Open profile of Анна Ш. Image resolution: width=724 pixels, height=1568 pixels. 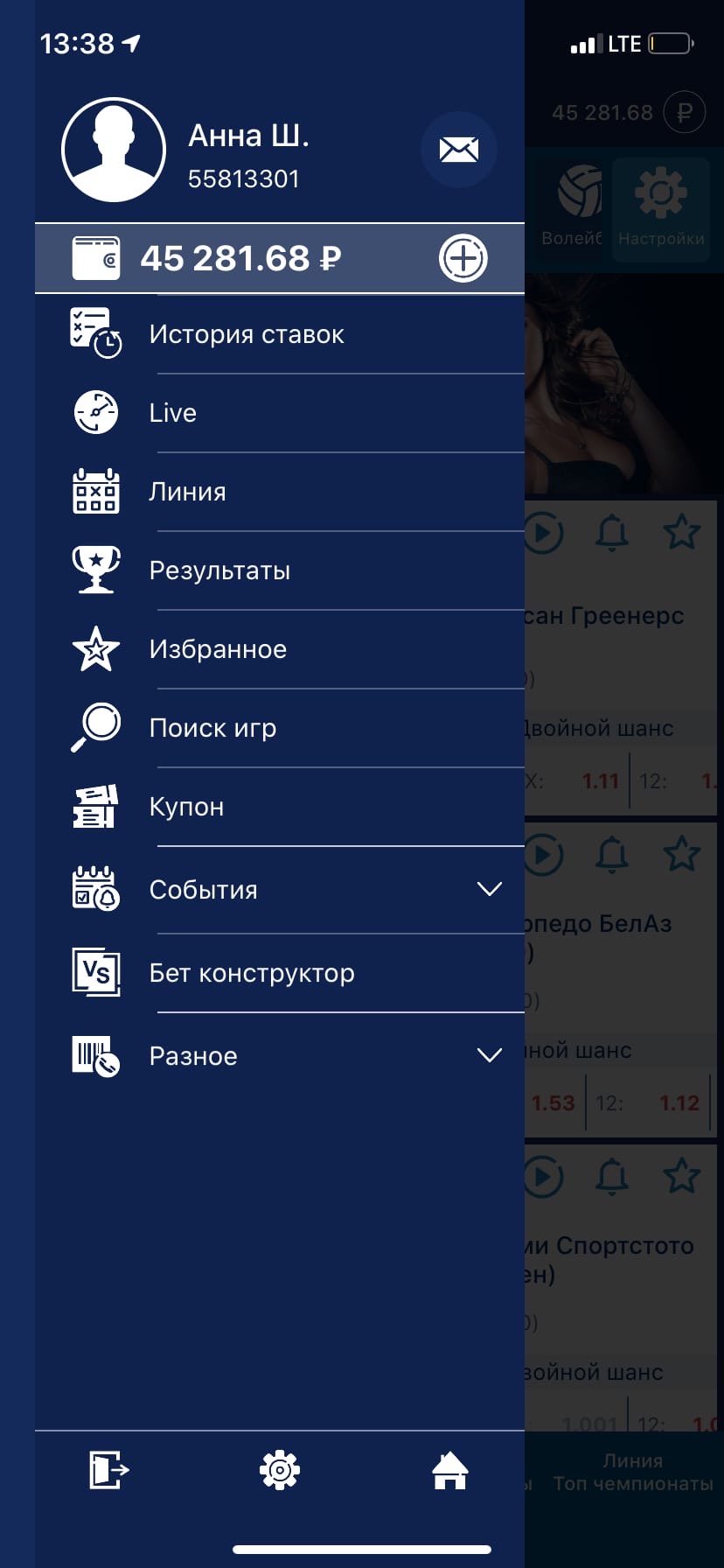click(114, 150)
